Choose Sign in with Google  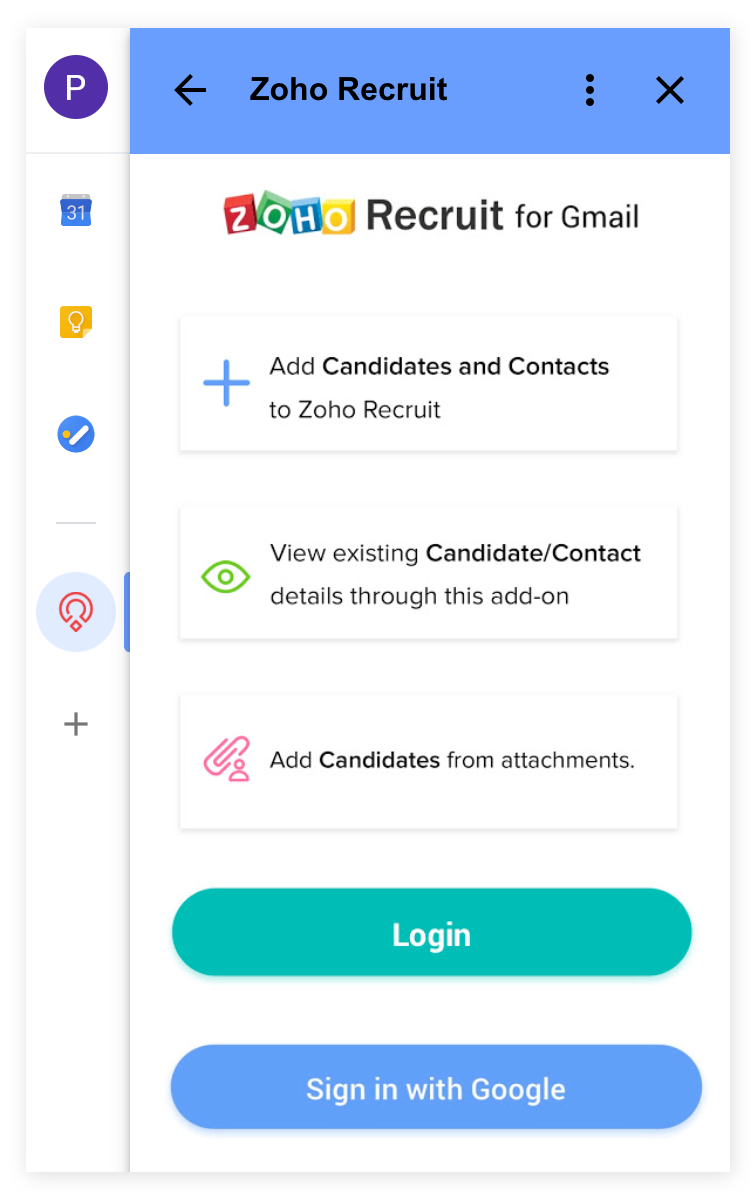435,1088
